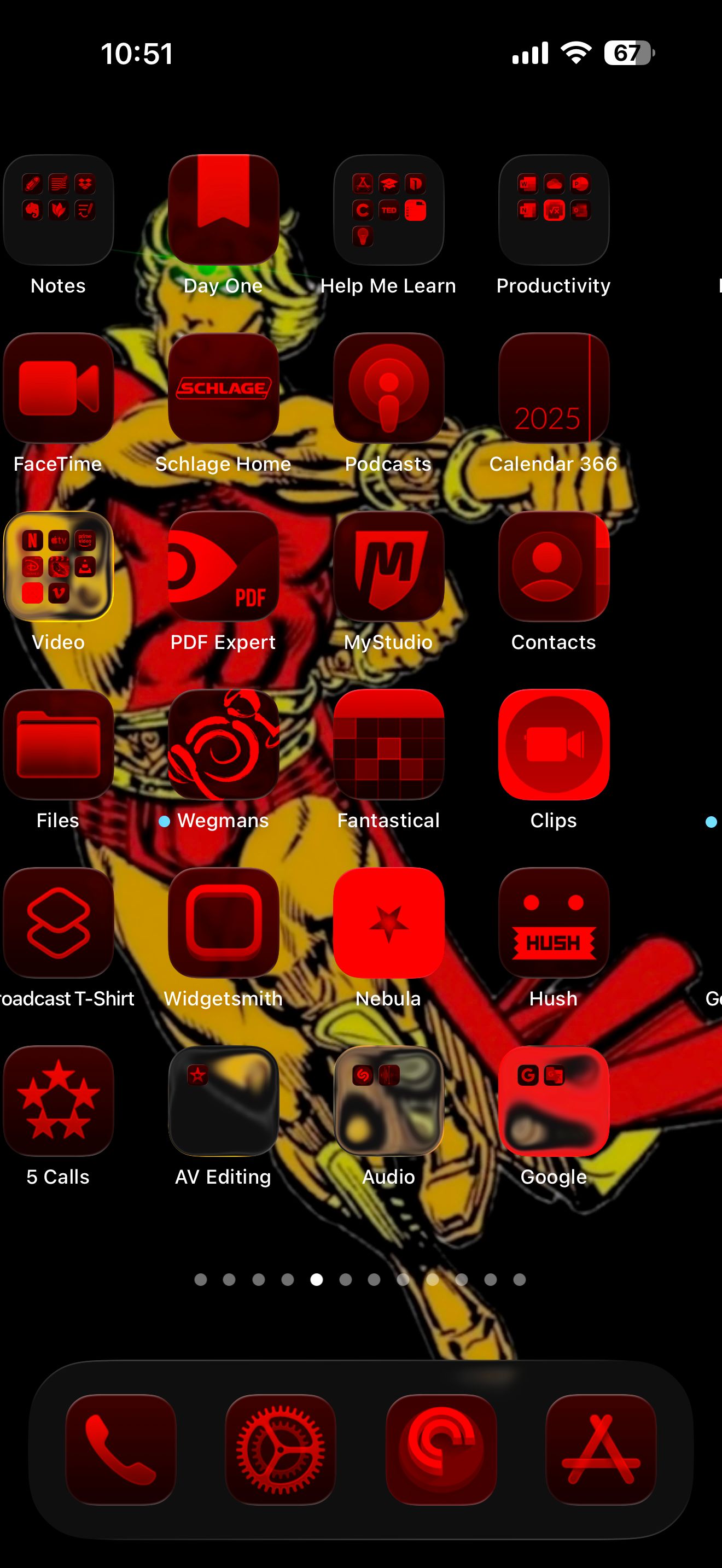Open the Files app
Image resolution: width=722 pixels, height=1568 pixels.
coord(59,745)
